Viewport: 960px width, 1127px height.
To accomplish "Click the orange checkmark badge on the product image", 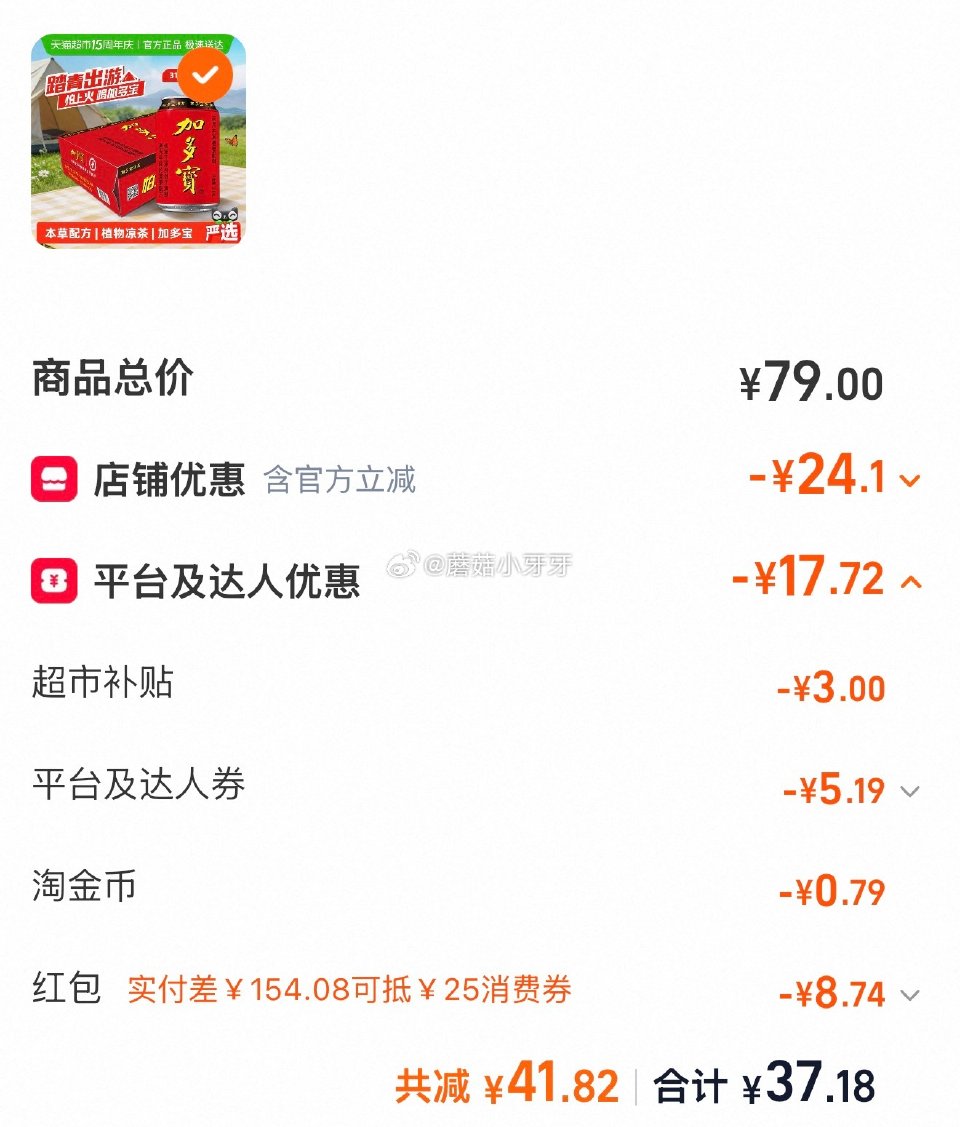I will 206,73.
